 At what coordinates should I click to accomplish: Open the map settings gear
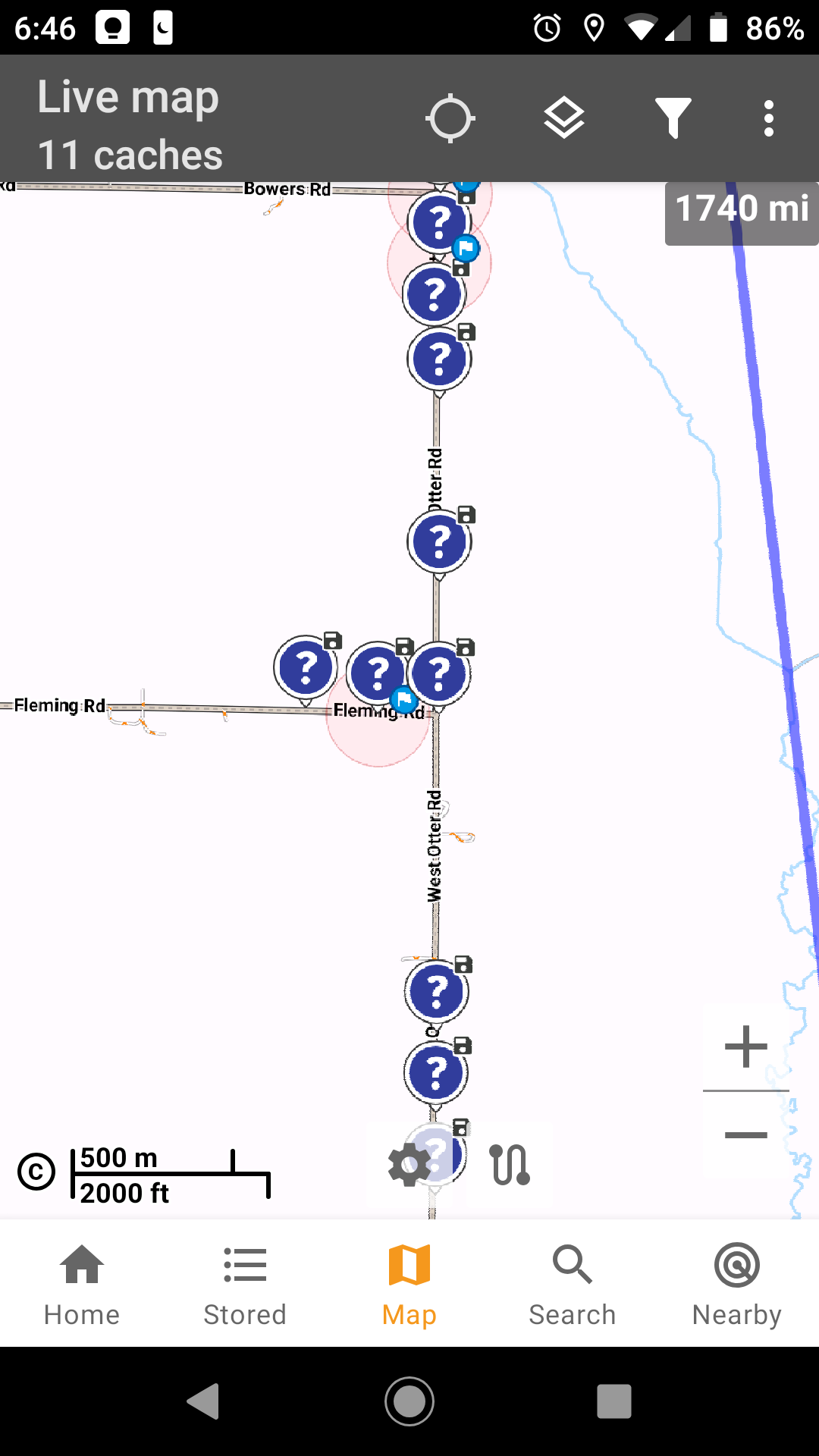(x=410, y=1163)
